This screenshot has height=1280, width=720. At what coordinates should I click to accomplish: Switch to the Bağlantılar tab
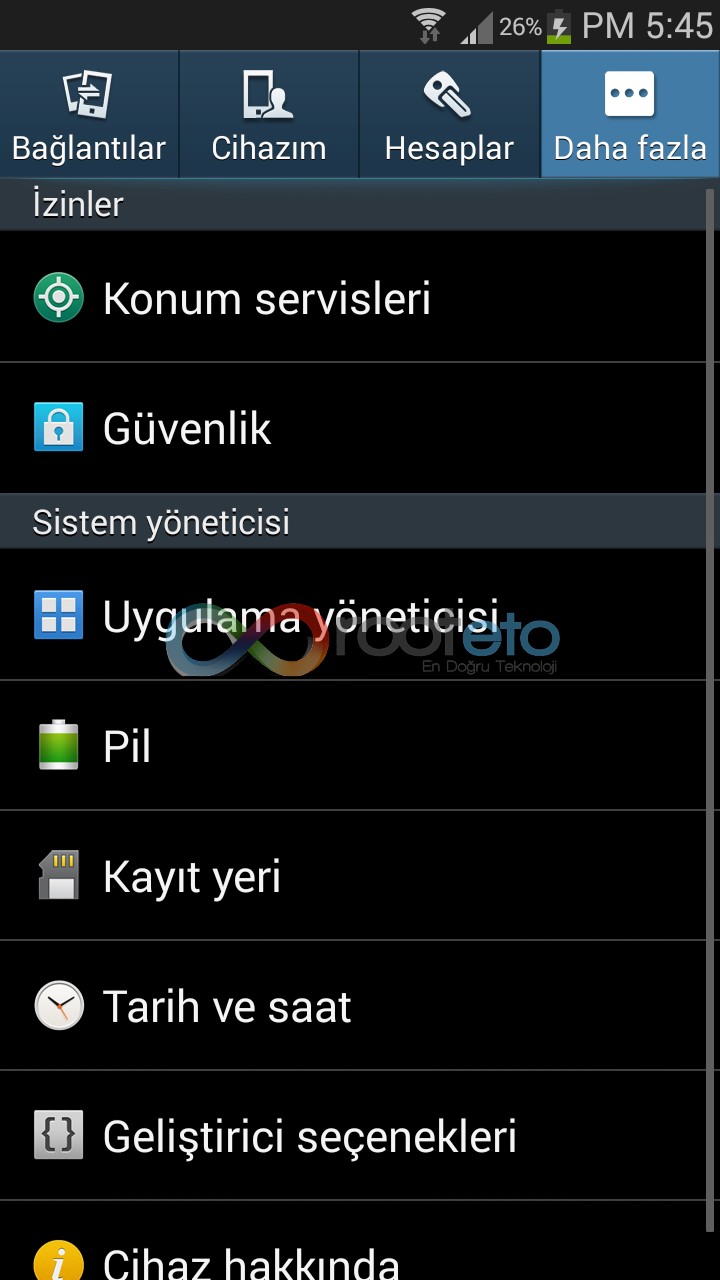click(89, 114)
